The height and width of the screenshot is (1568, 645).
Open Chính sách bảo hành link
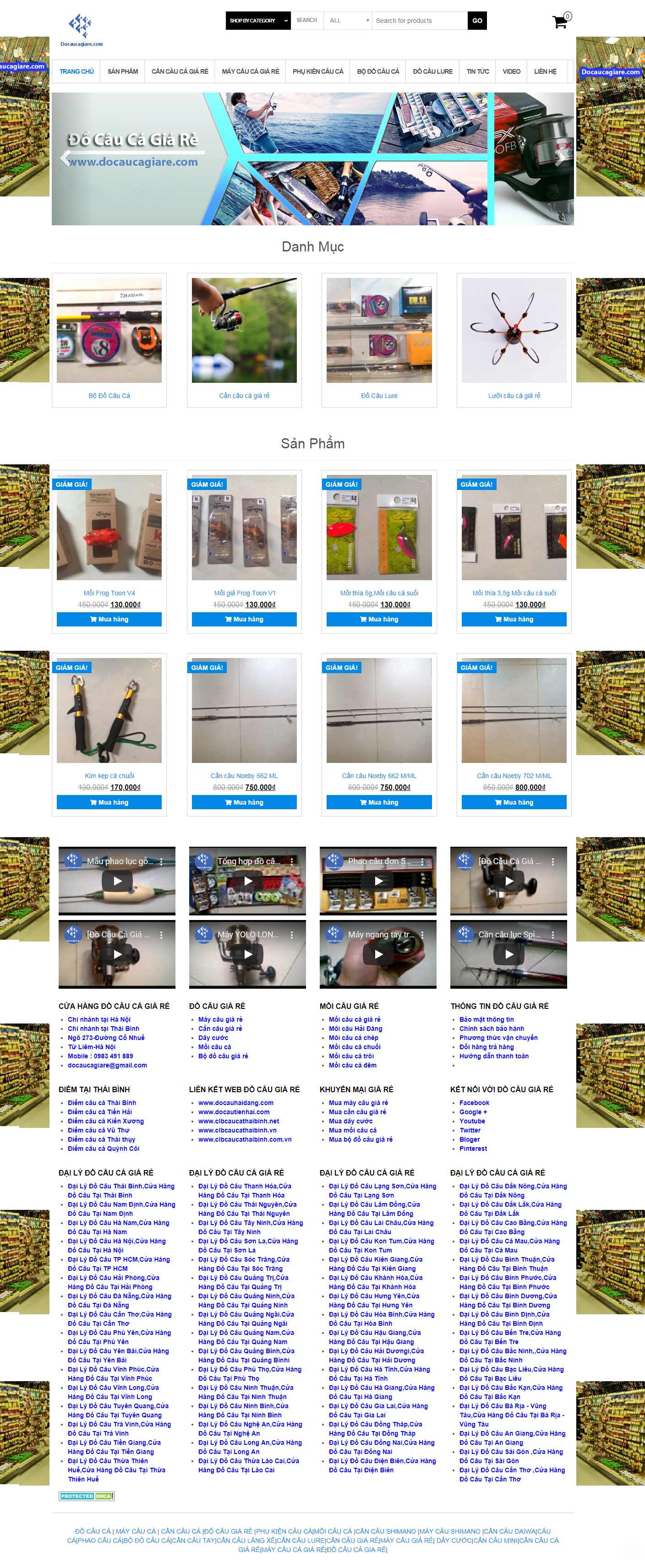pyautogui.click(x=492, y=1029)
